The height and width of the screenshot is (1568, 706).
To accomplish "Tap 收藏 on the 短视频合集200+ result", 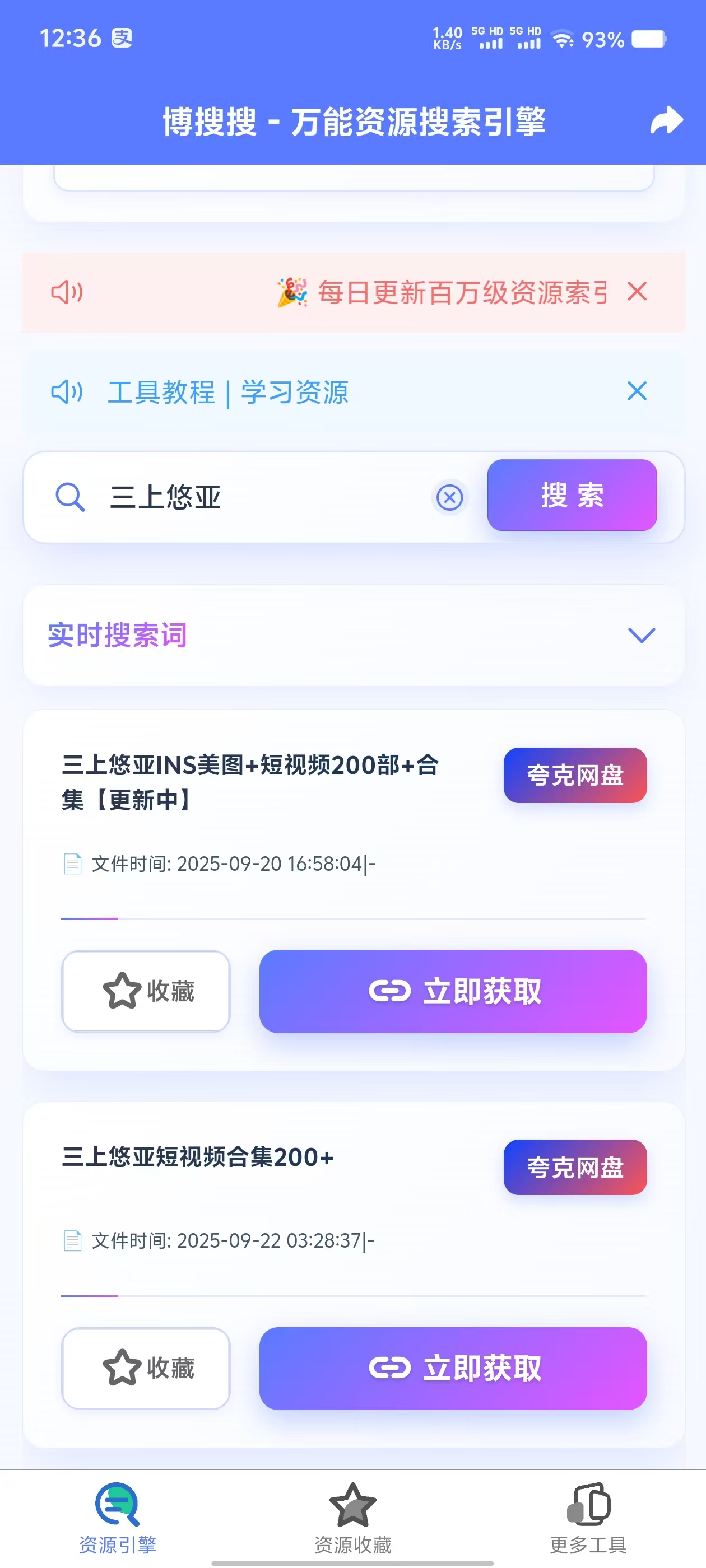I will [146, 1368].
